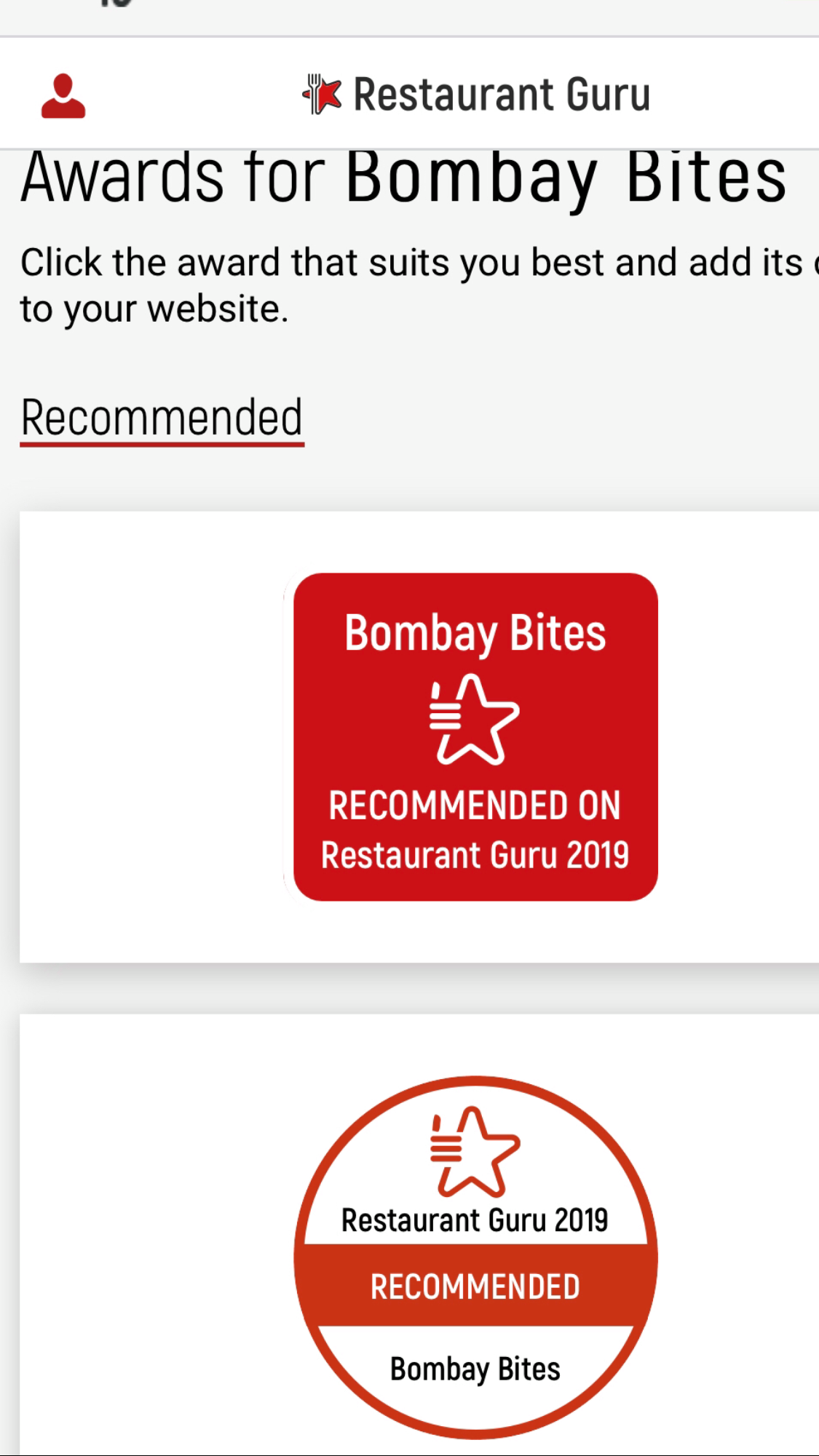This screenshot has height=1456, width=819.
Task: Pick the round Restaurant Guru 2019 badge
Action: (x=475, y=1257)
